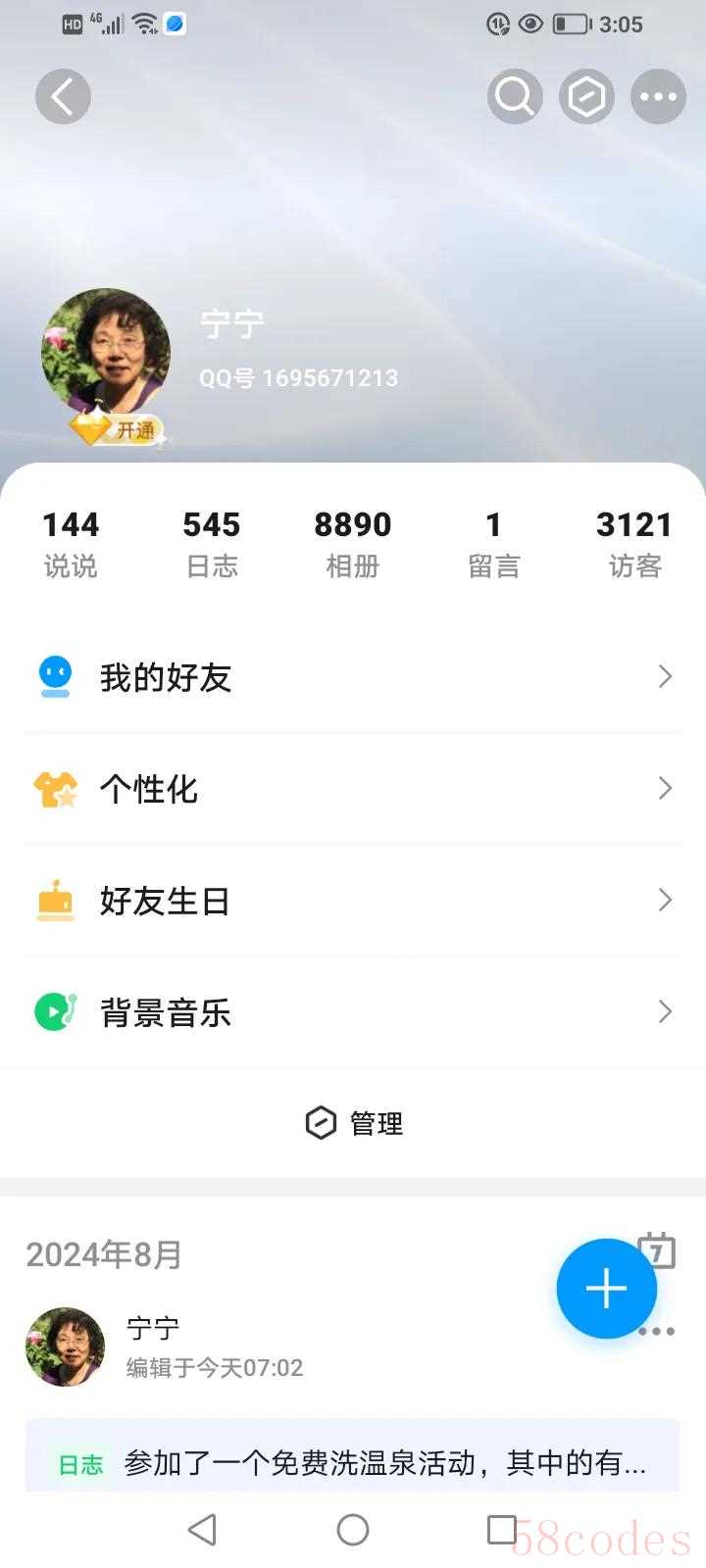Viewport: 706px width, 1568px height.
Task: Open 相册 with 8890 photos
Action: pos(353,543)
